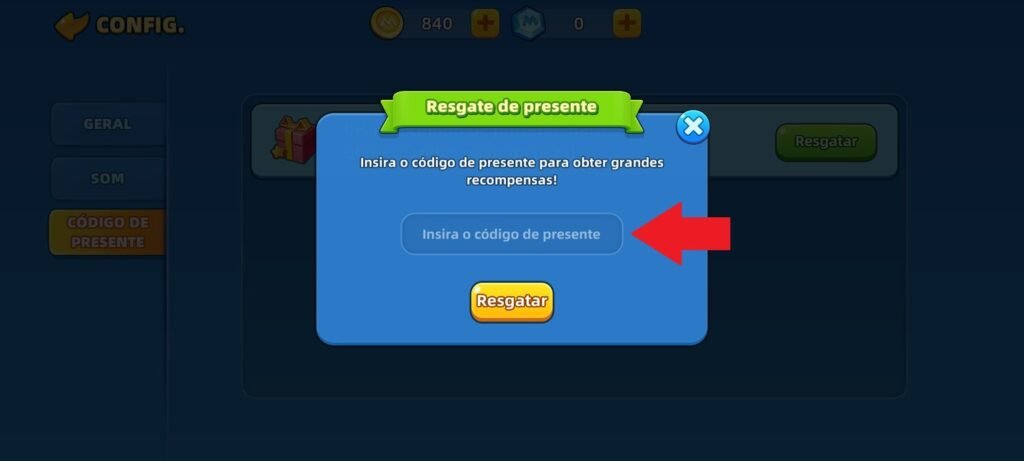Tap the yellow Resgatar button
Image resolution: width=1024 pixels, height=461 pixels.
511,301
